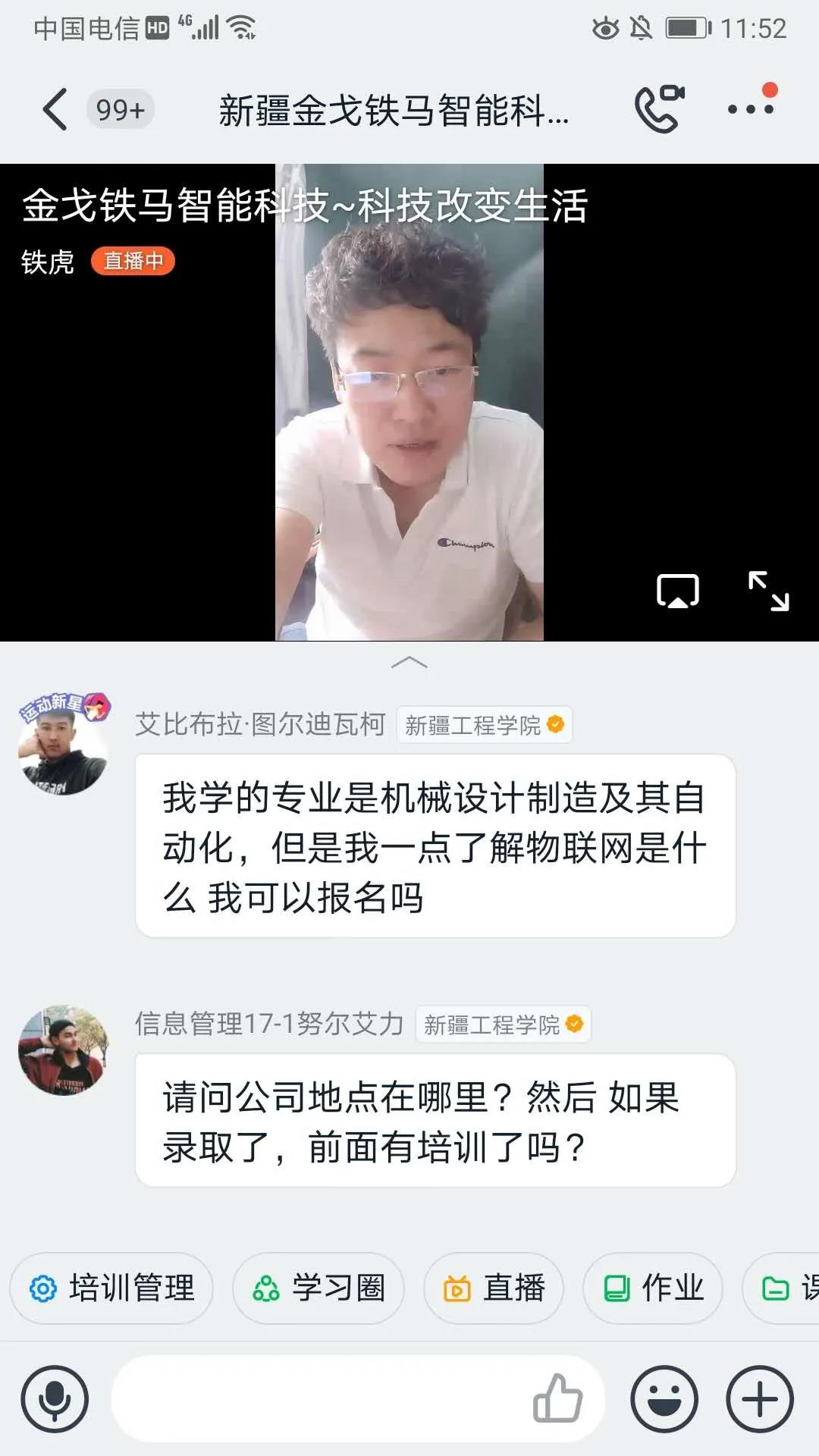Tap the live video player
The width and height of the screenshot is (819, 1456).
[x=409, y=403]
